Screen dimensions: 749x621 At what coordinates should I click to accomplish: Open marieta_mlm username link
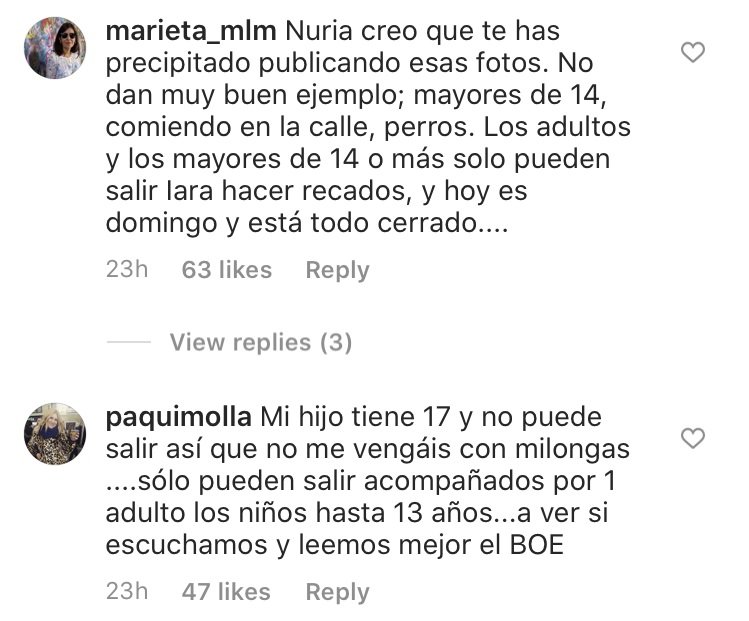coord(190,31)
